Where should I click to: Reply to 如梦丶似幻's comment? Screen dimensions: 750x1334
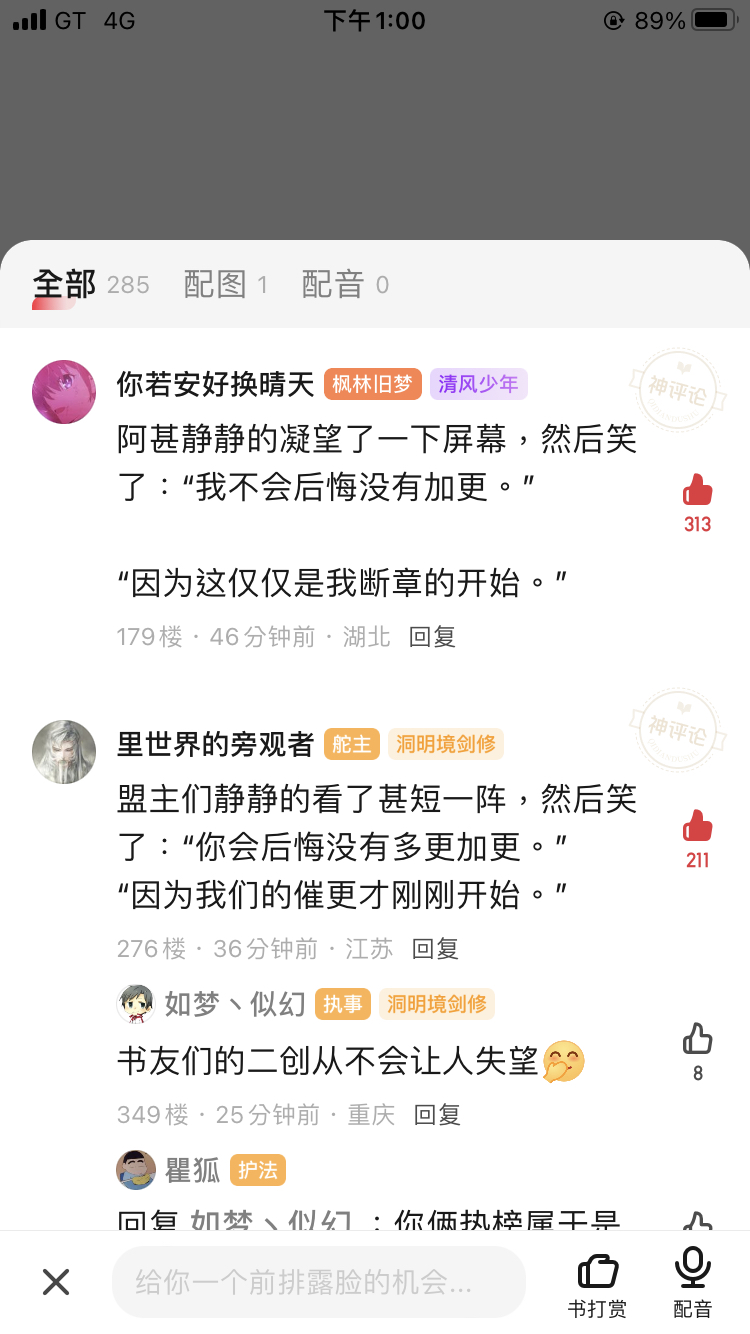(x=437, y=1115)
